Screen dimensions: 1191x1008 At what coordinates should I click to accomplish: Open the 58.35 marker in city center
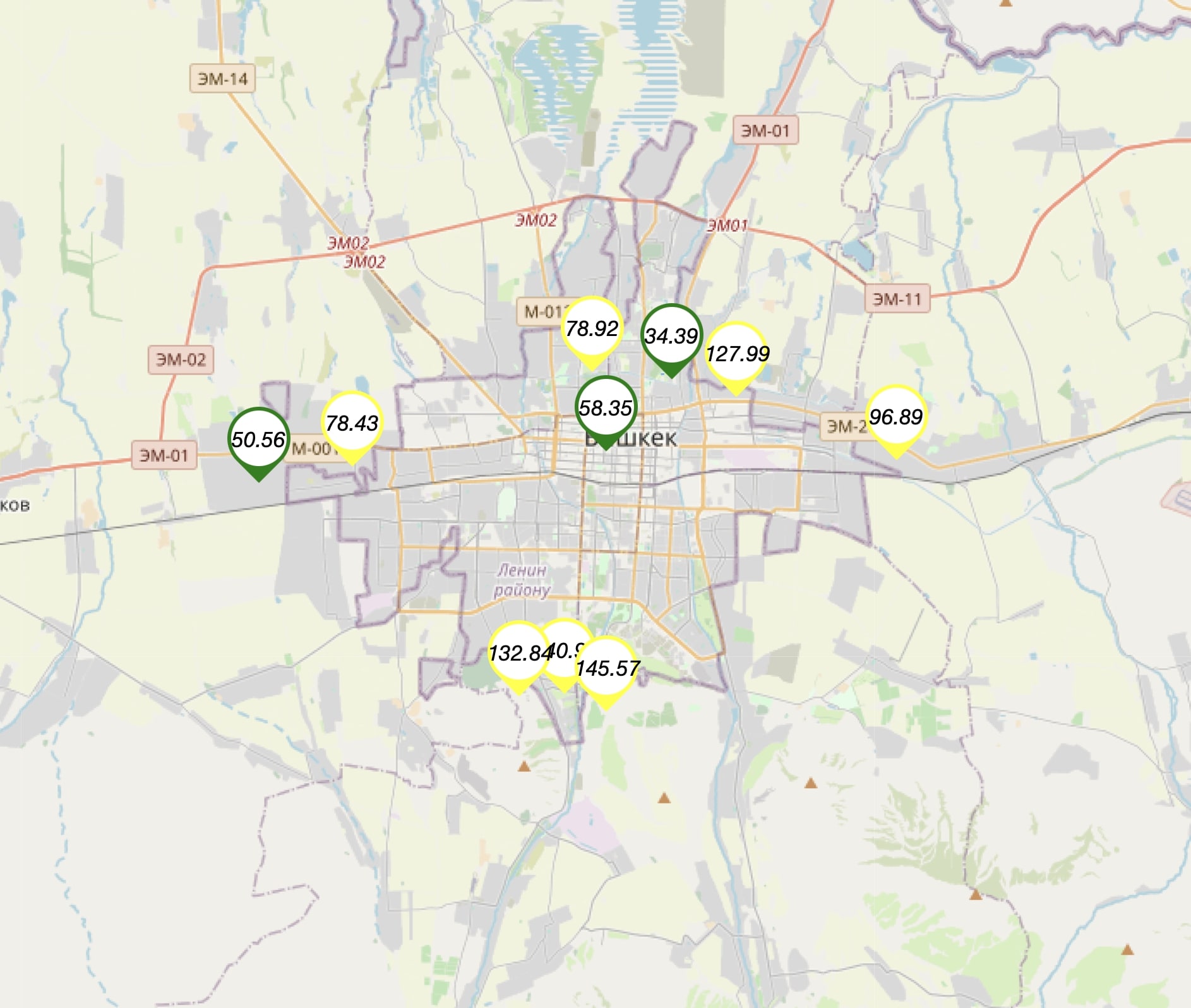coord(605,408)
